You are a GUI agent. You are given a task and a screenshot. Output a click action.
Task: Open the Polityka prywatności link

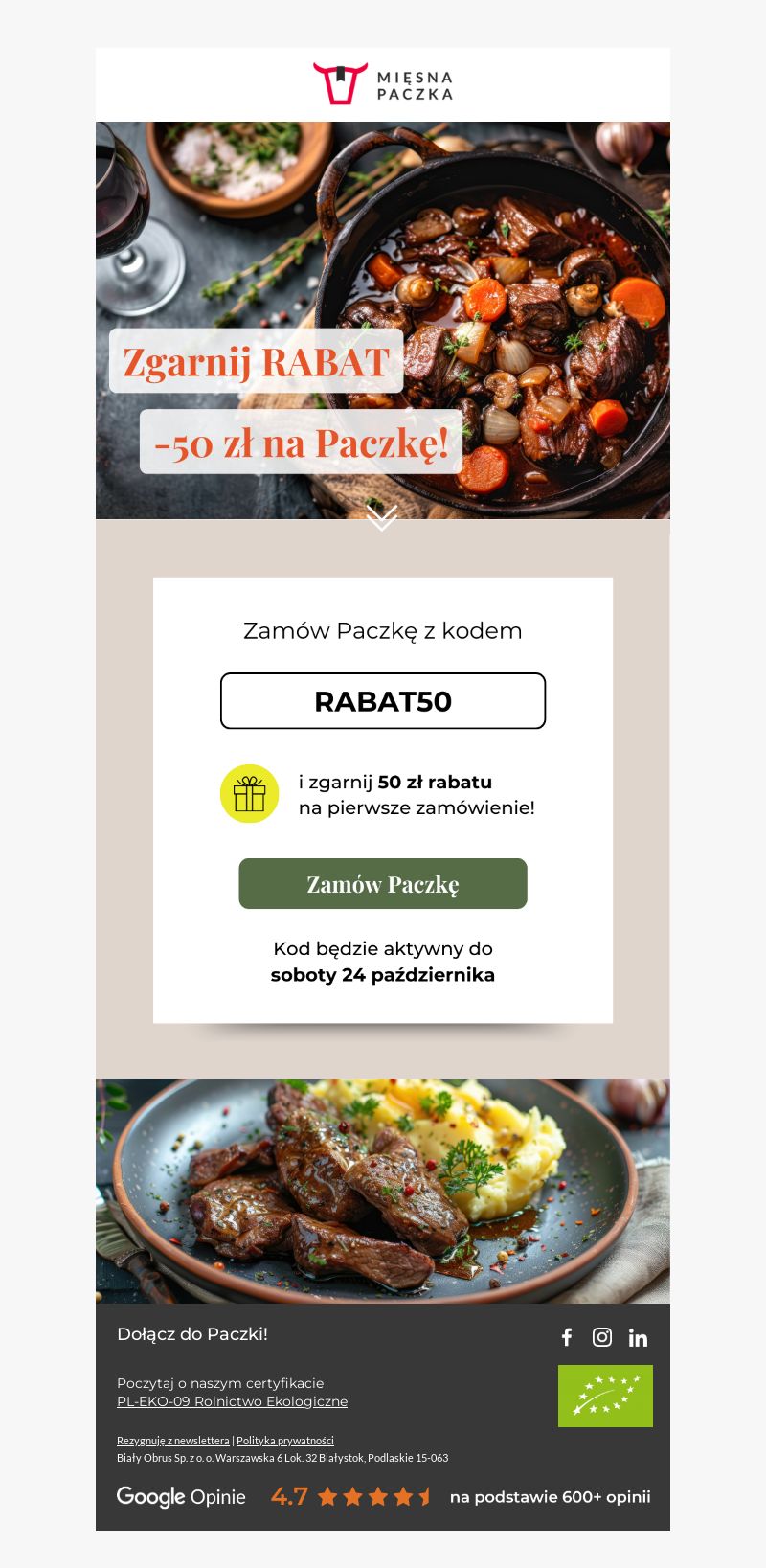(285, 1441)
